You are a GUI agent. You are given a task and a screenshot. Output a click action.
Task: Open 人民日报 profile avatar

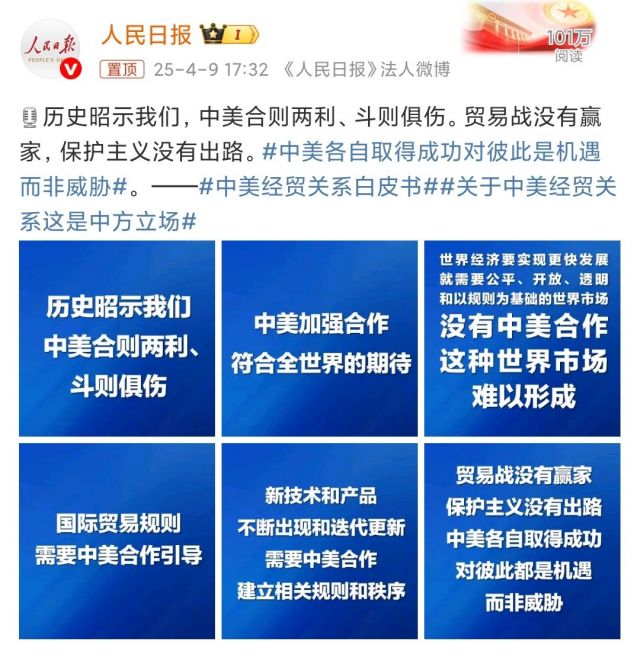click(x=50, y=51)
